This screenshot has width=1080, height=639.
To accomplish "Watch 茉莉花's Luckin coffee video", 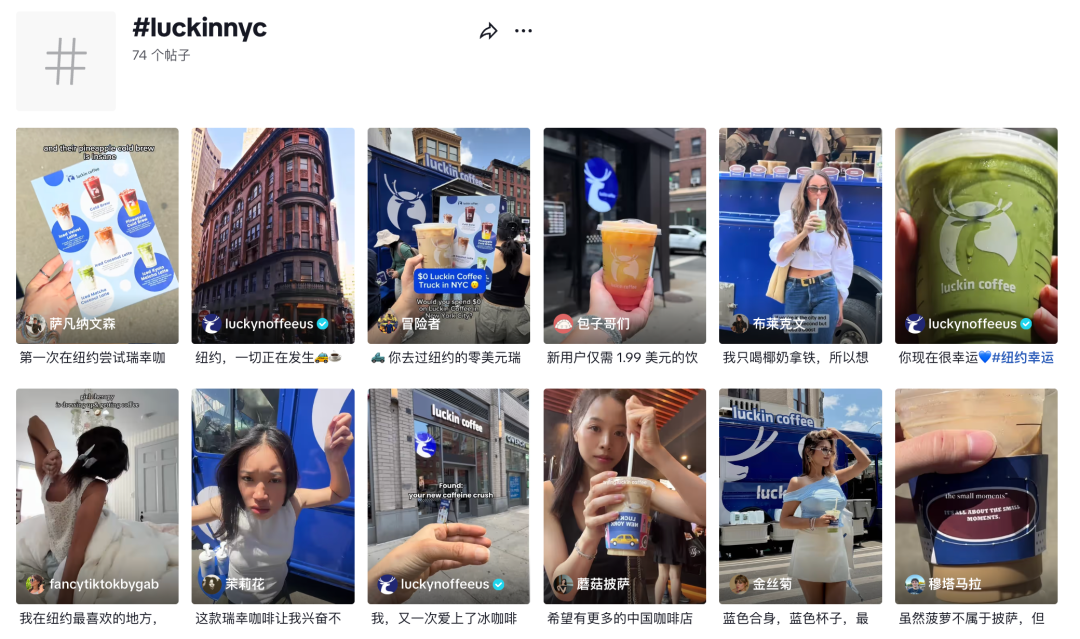I will (273, 495).
